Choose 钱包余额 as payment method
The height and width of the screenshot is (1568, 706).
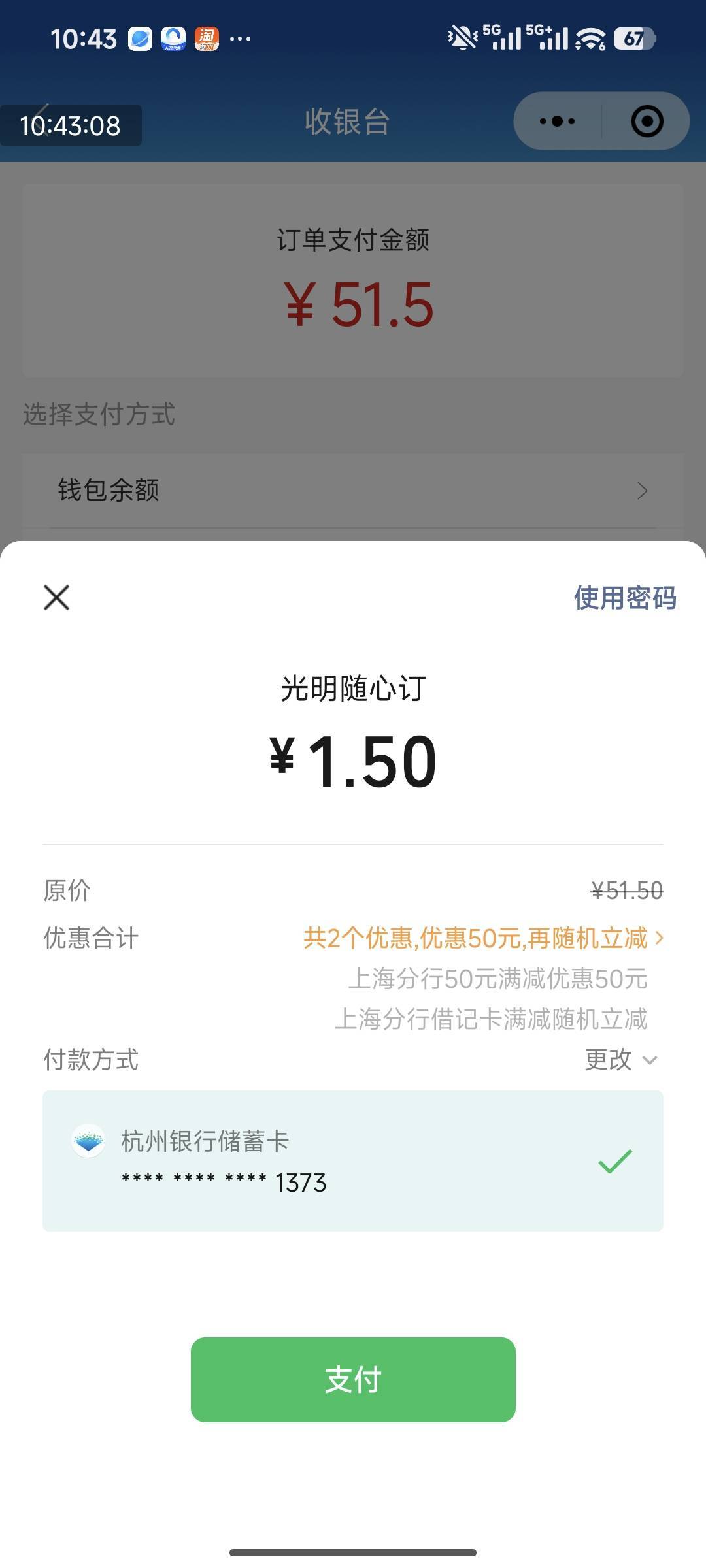tap(353, 490)
